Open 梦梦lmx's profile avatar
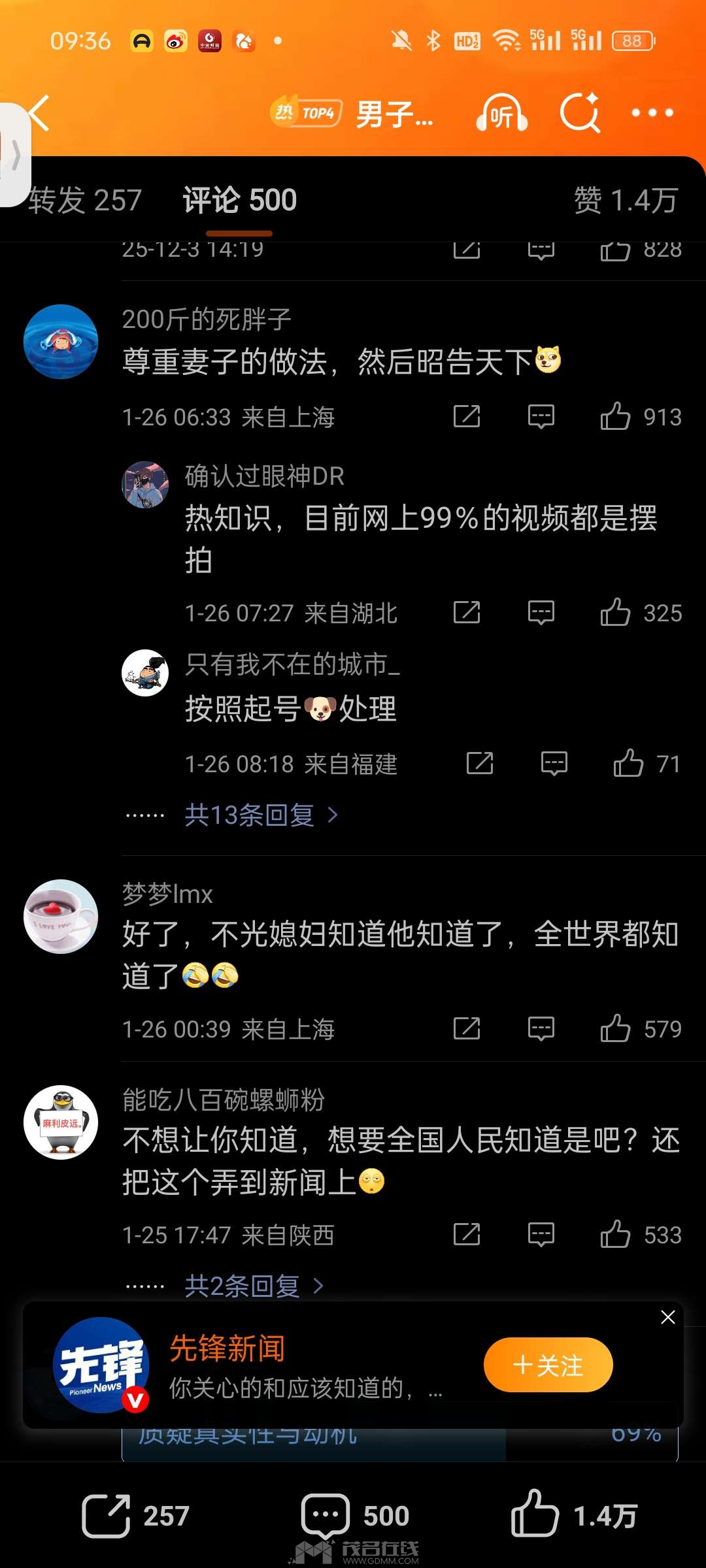Viewport: 706px width, 1568px height. 61,917
